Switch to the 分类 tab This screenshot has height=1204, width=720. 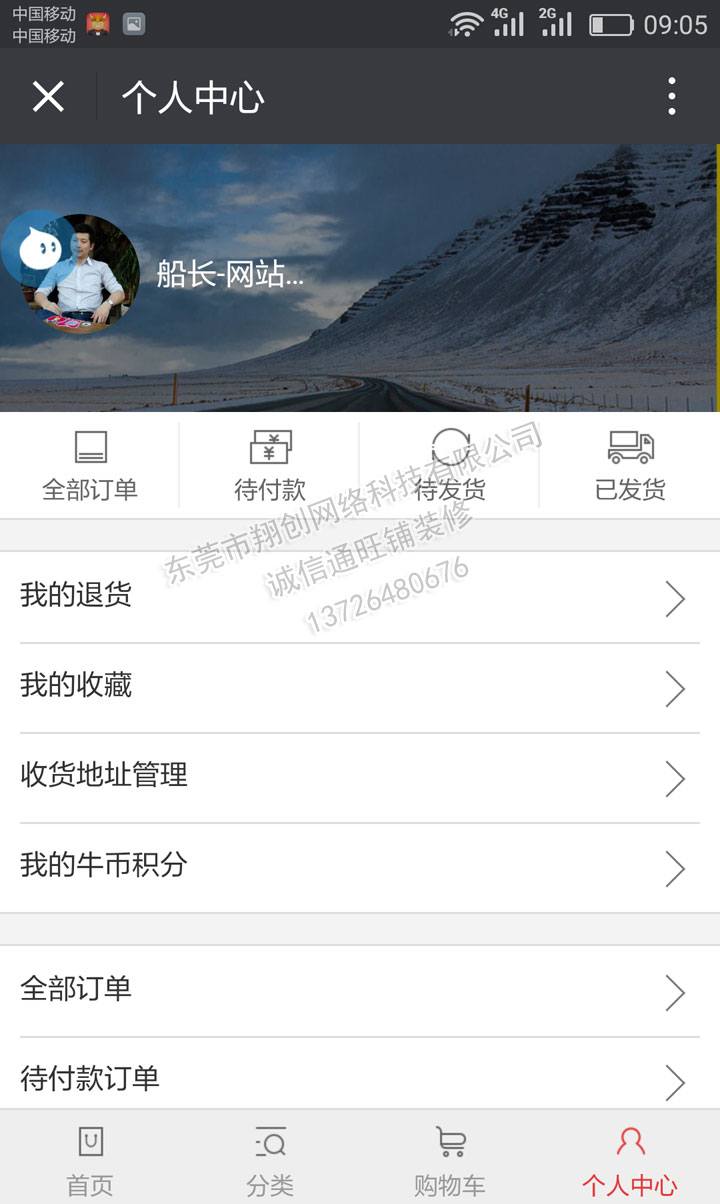pos(270,1160)
